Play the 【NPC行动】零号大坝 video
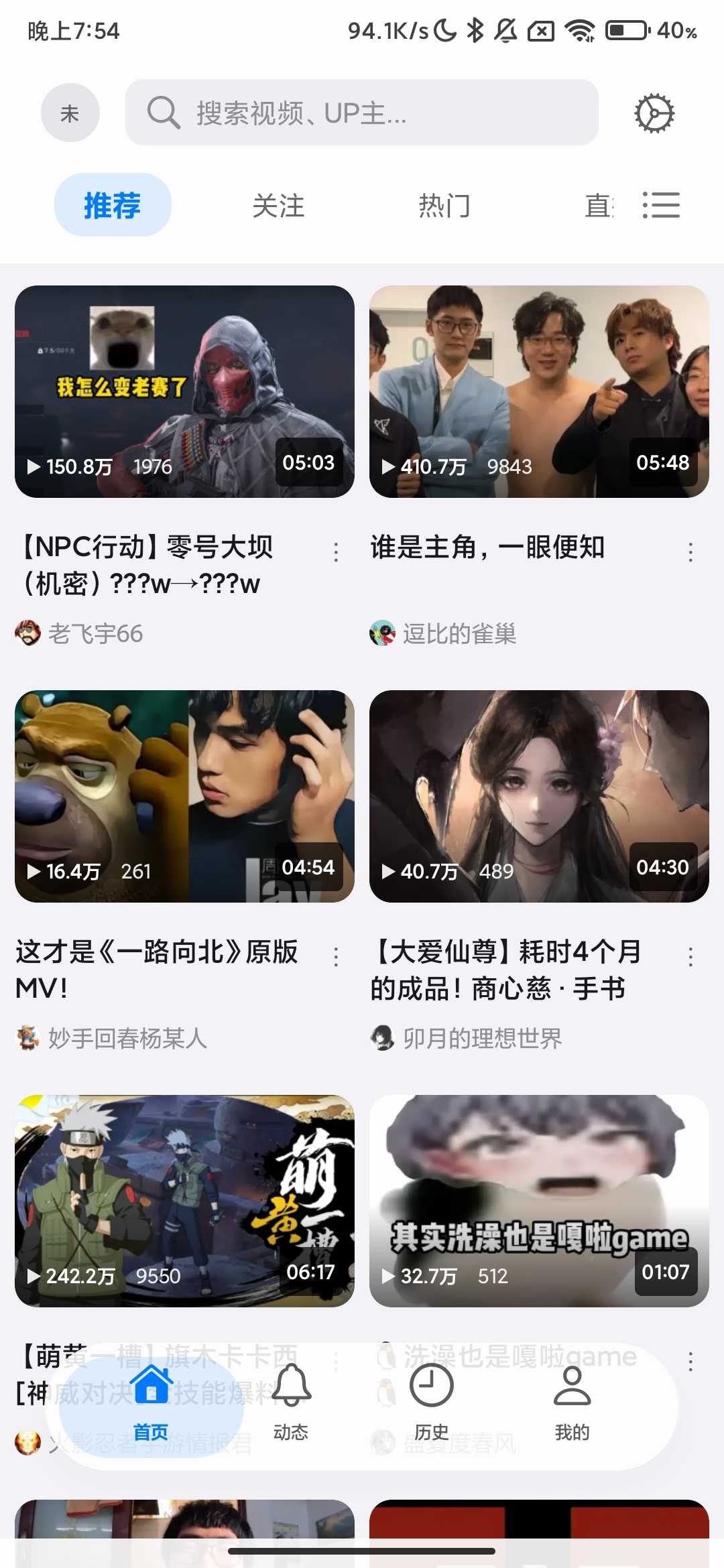Viewport: 724px width, 1568px height. [x=184, y=392]
